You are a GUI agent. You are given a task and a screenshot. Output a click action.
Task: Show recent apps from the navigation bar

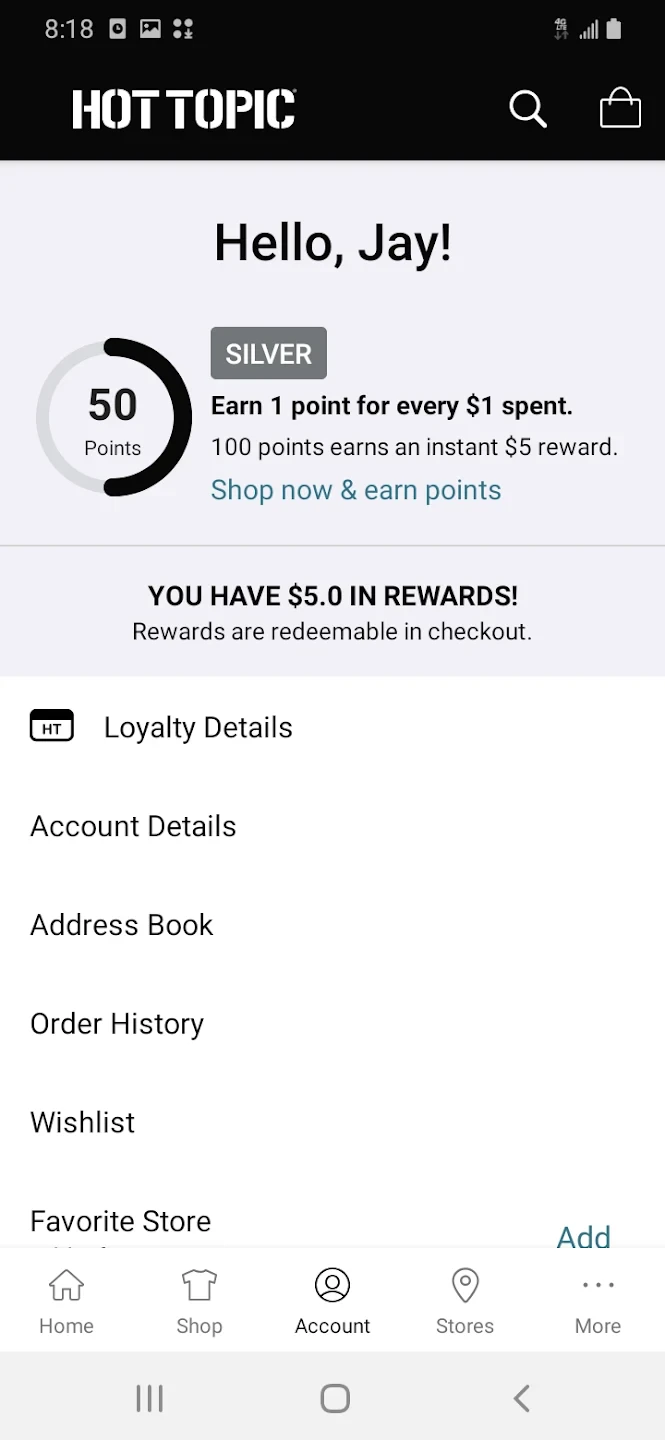click(149, 1398)
